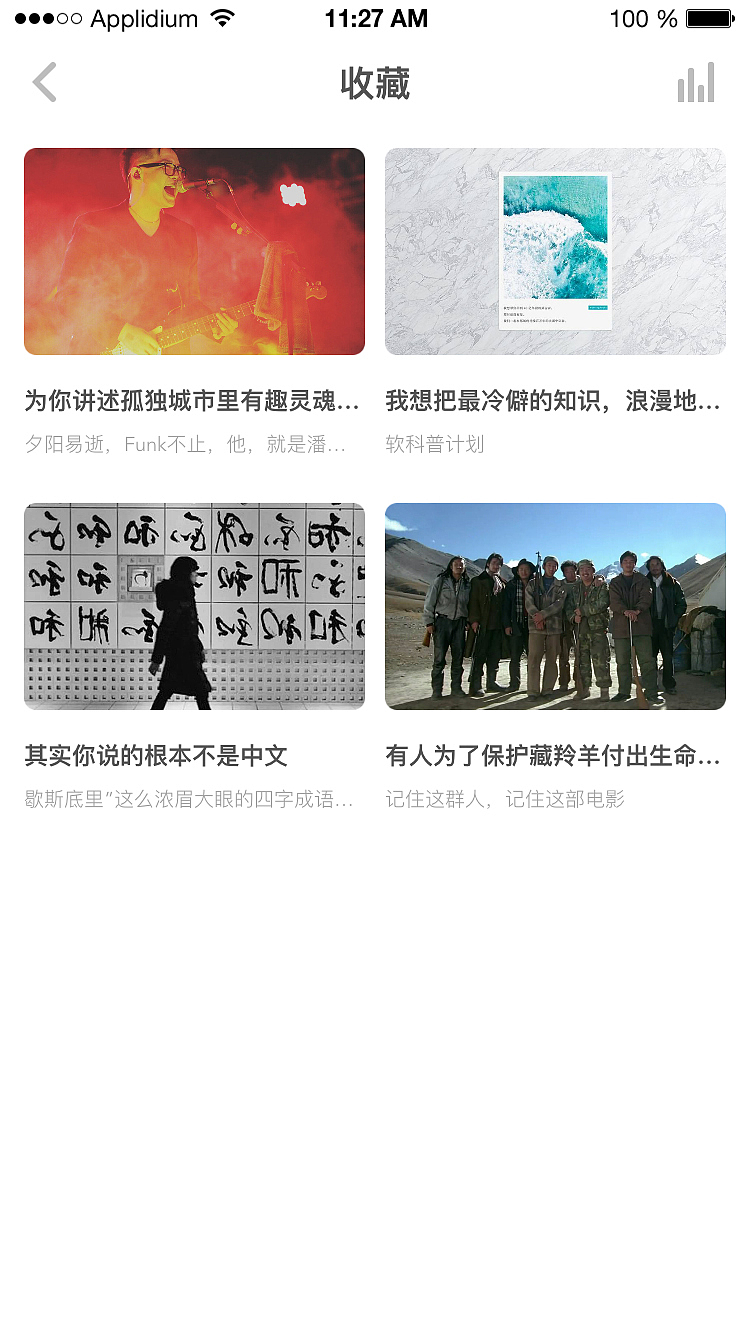Image resolution: width=750 pixels, height=1334 pixels.
Task: Open the article 我想把最冷僻的知识，浪漫地
Action: [555, 400]
